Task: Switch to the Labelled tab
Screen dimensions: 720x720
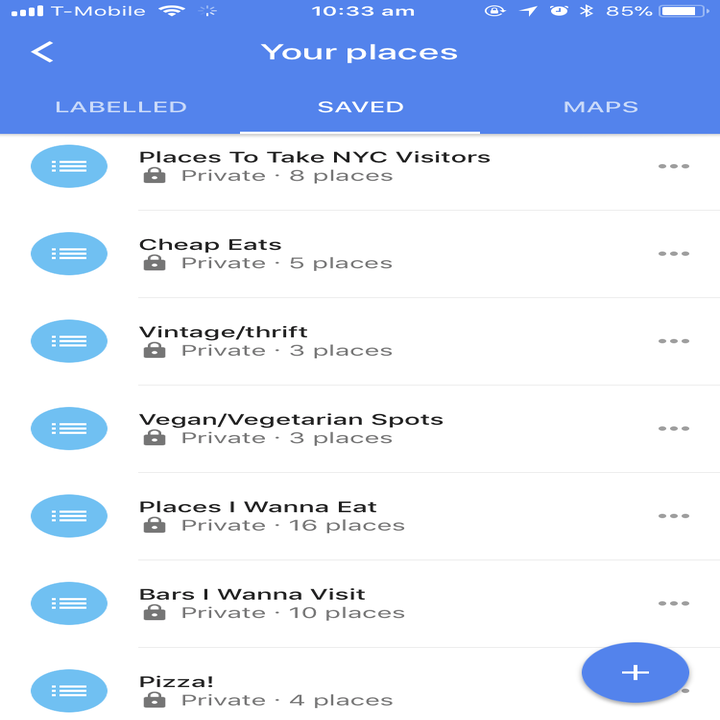Action: click(120, 107)
